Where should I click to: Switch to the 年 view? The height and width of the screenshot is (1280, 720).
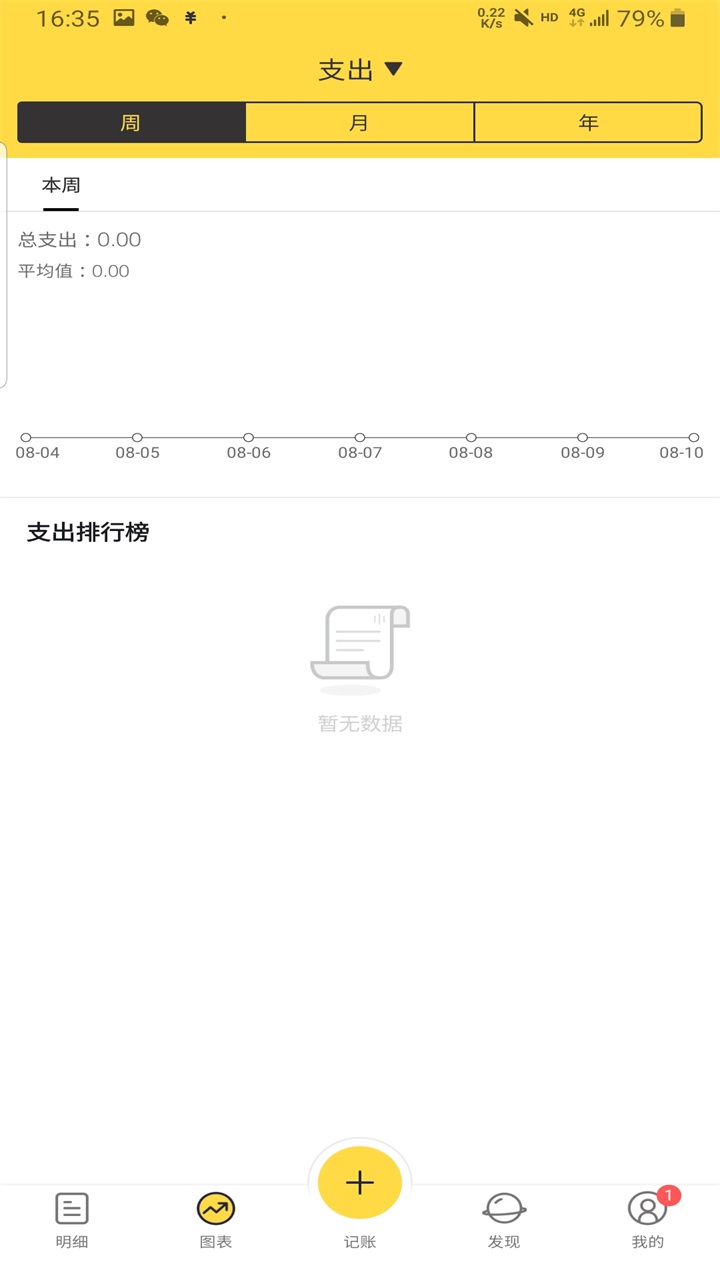[588, 122]
